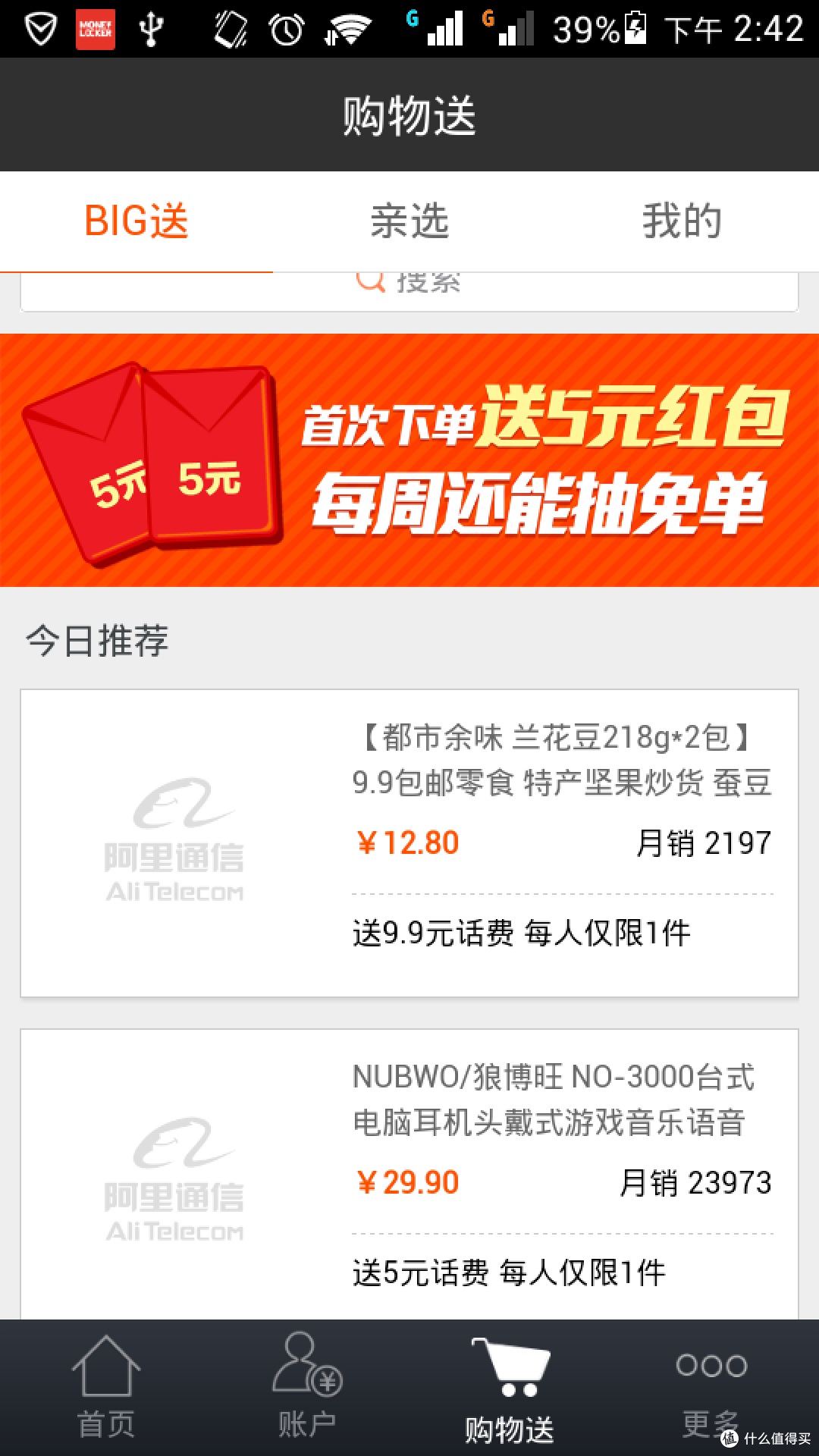Go to 首页 in the bottom navigation
Viewport: 819px width, 1456px height.
(x=106, y=1388)
